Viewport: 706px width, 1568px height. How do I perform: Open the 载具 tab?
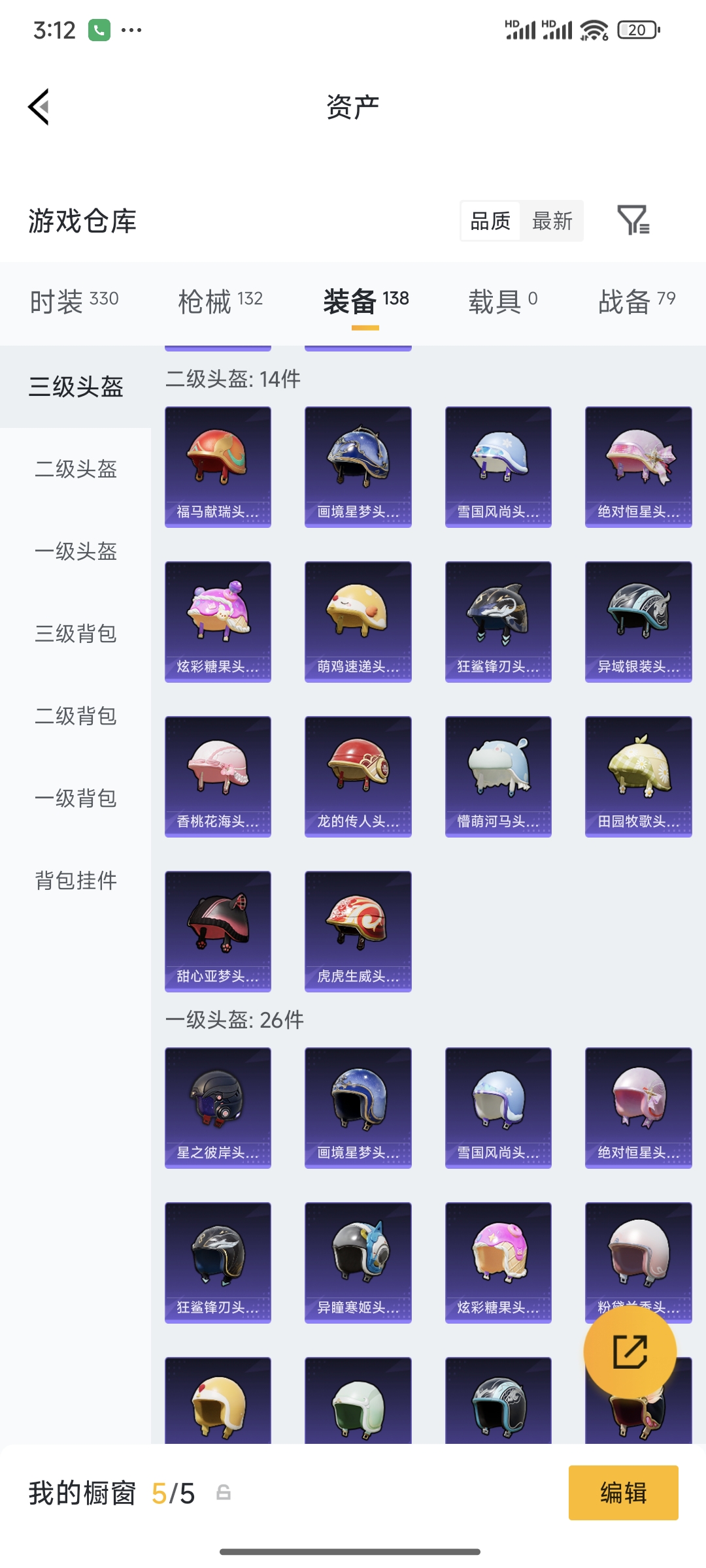point(502,301)
